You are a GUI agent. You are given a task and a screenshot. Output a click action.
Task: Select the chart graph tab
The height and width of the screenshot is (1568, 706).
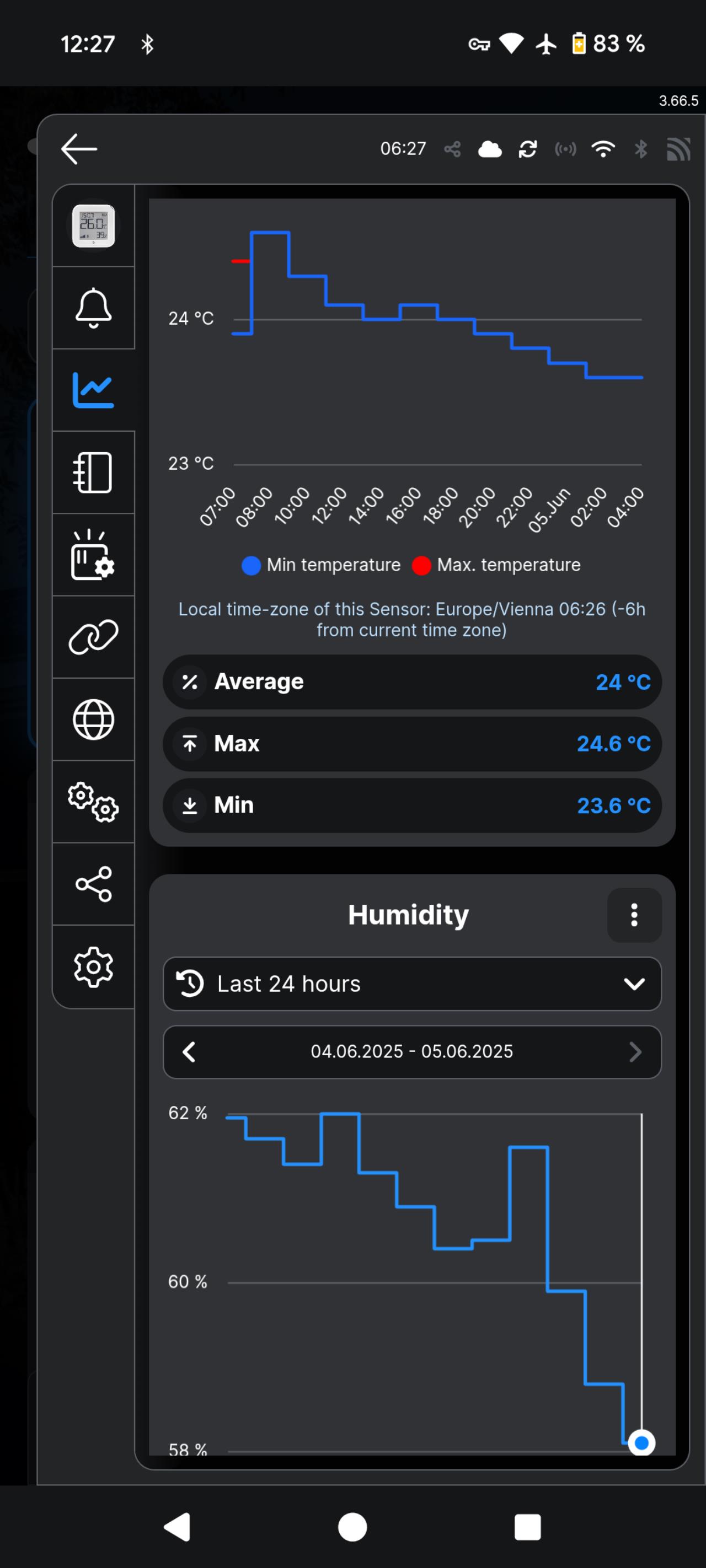coord(93,390)
